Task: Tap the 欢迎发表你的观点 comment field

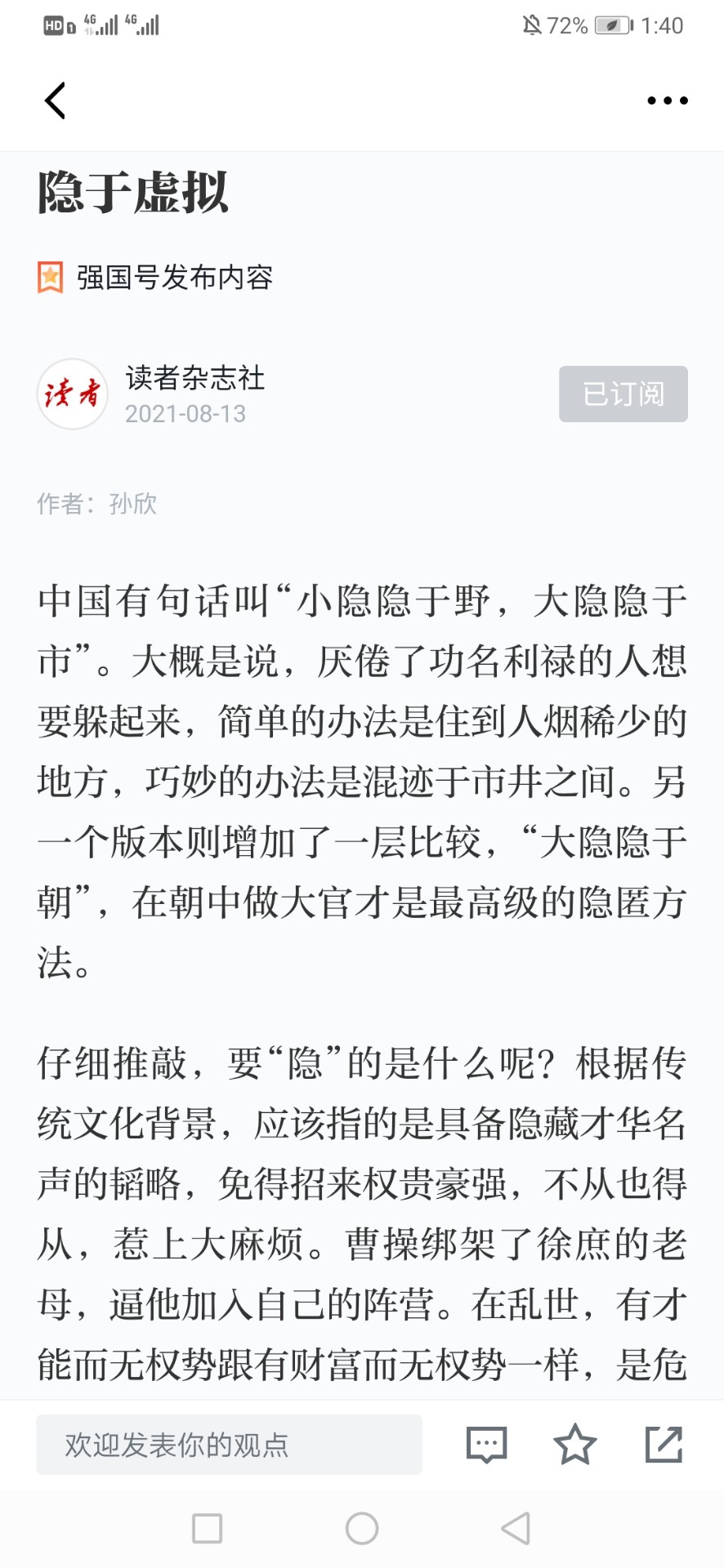Action: [x=229, y=1445]
